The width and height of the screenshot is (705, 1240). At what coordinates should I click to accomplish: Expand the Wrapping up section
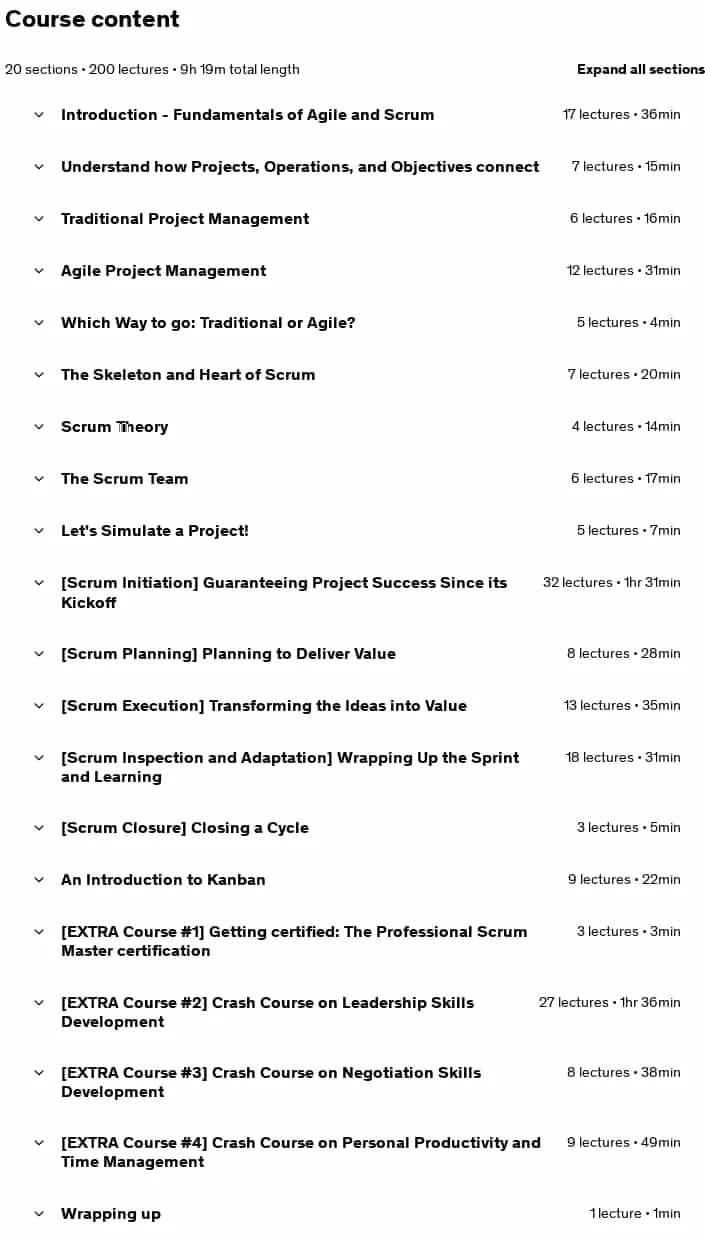pos(352,1214)
